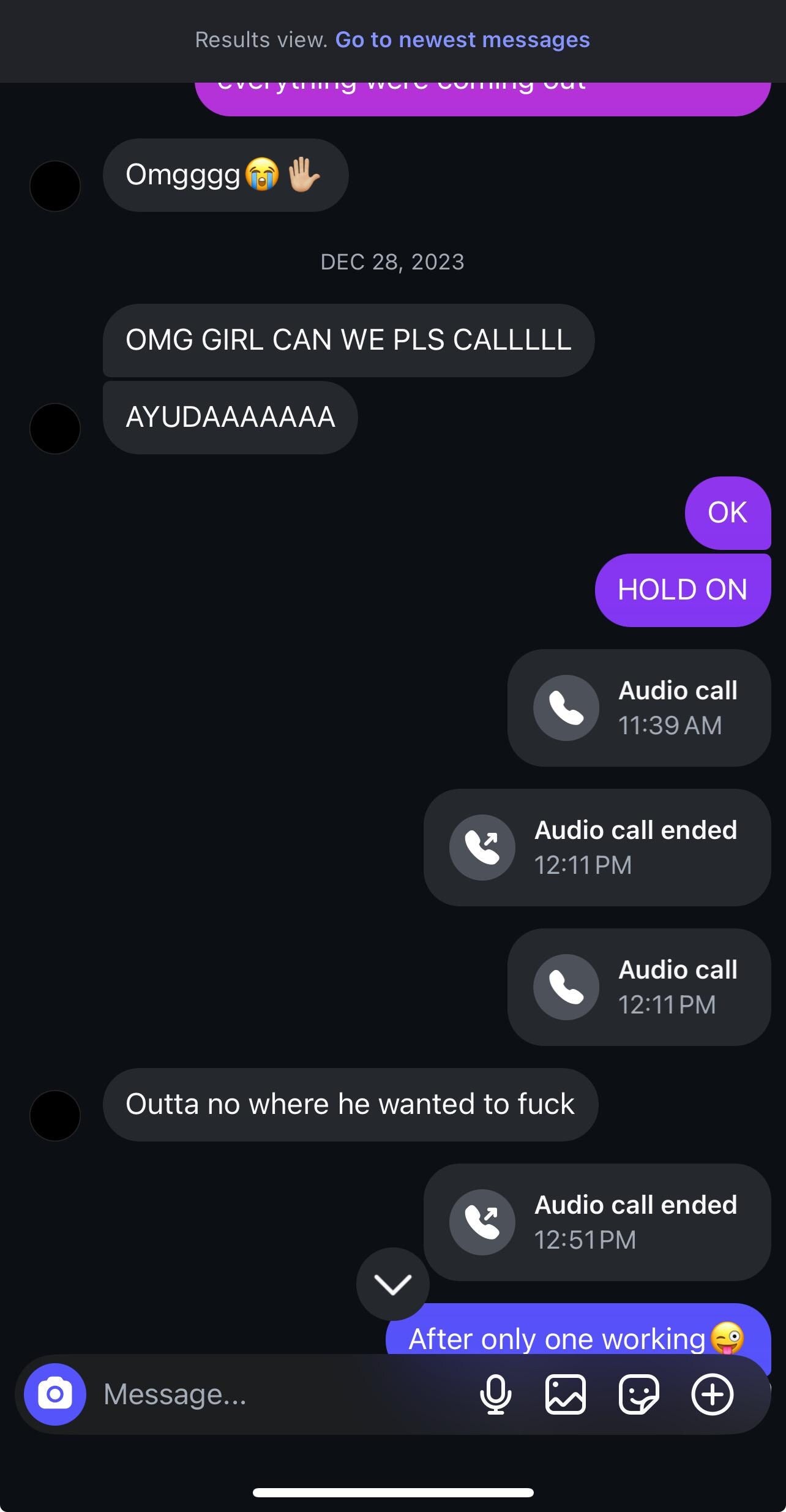The image size is (786, 1512).
Task: Open the sticker picker
Action: click(x=638, y=1394)
